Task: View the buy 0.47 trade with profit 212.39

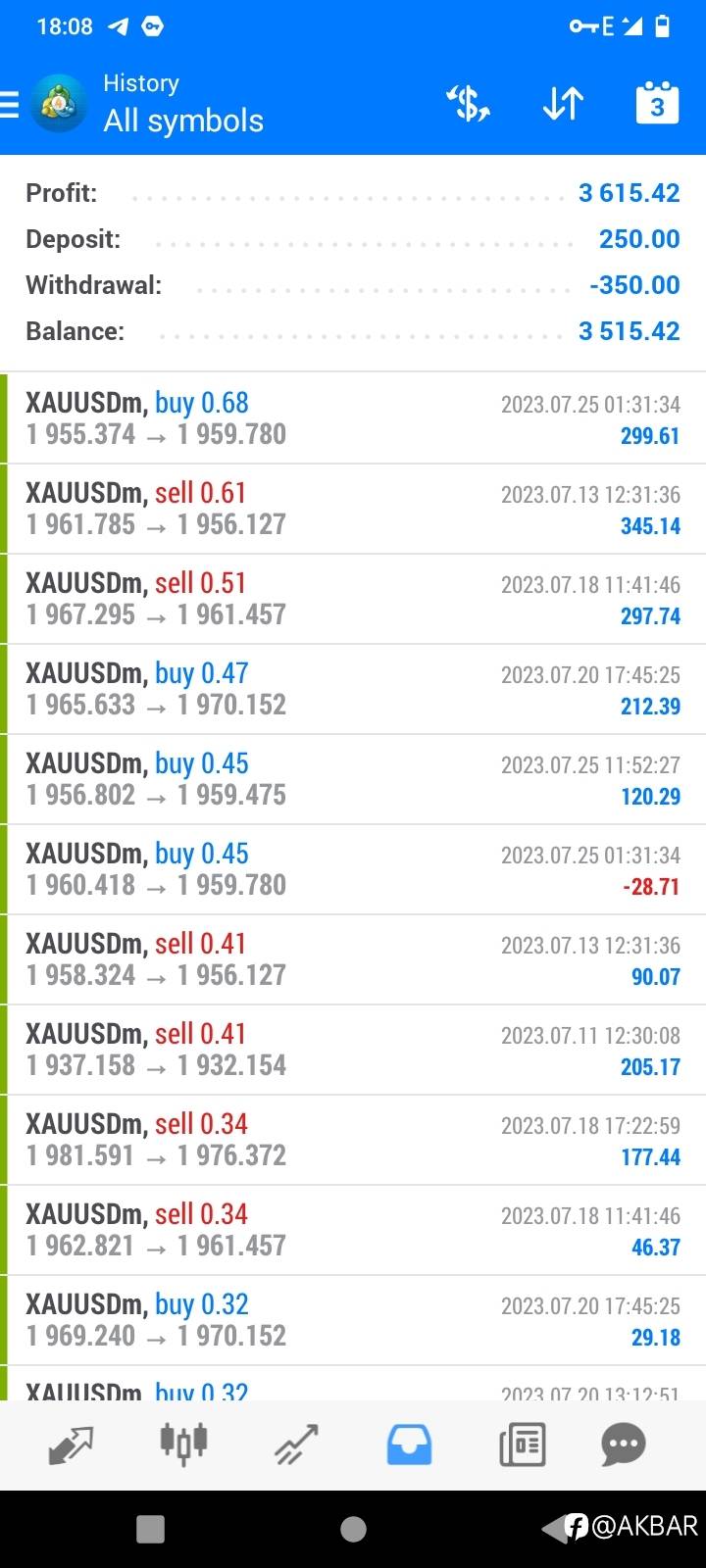Action: pos(353,689)
